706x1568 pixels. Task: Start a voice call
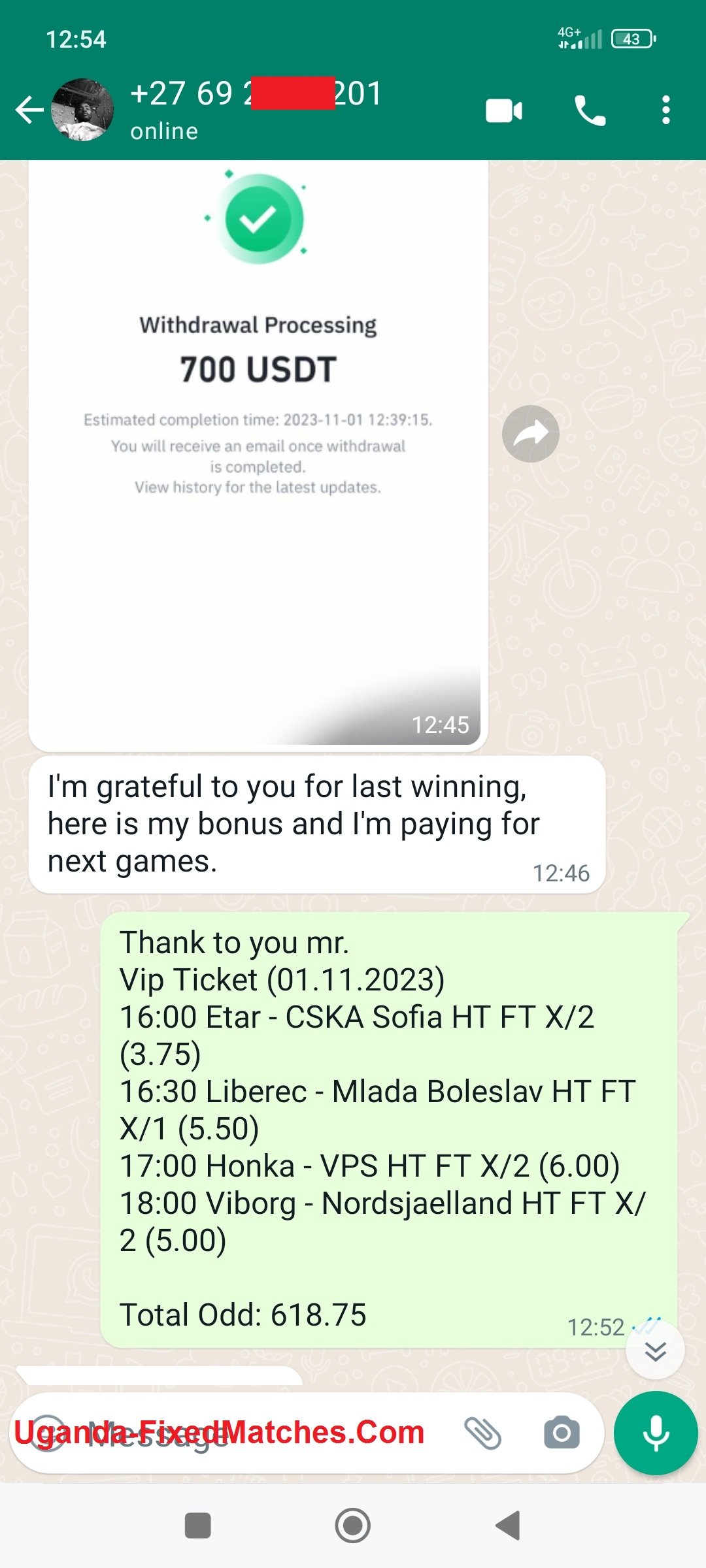click(590, 110)
